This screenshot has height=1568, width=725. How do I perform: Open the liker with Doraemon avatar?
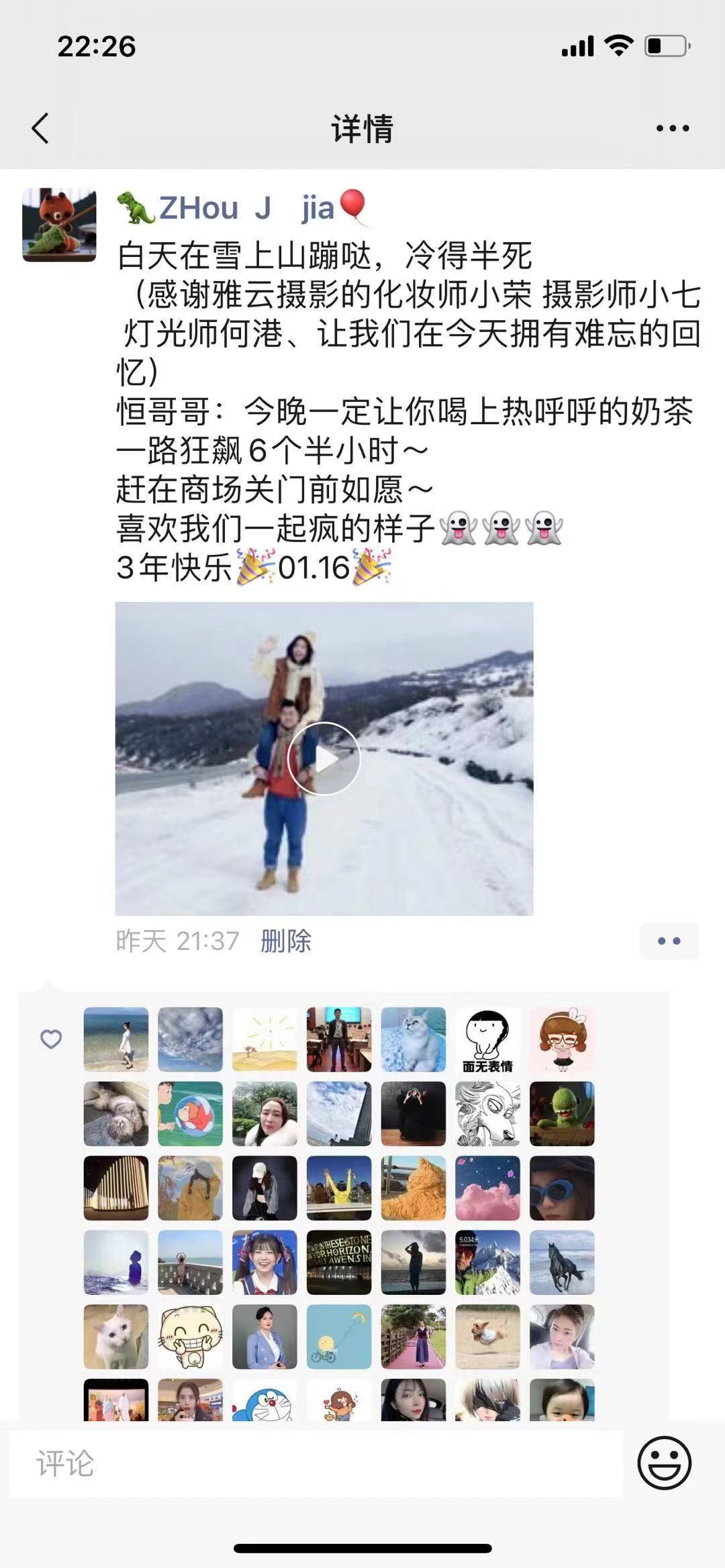tap(264, 1401)
